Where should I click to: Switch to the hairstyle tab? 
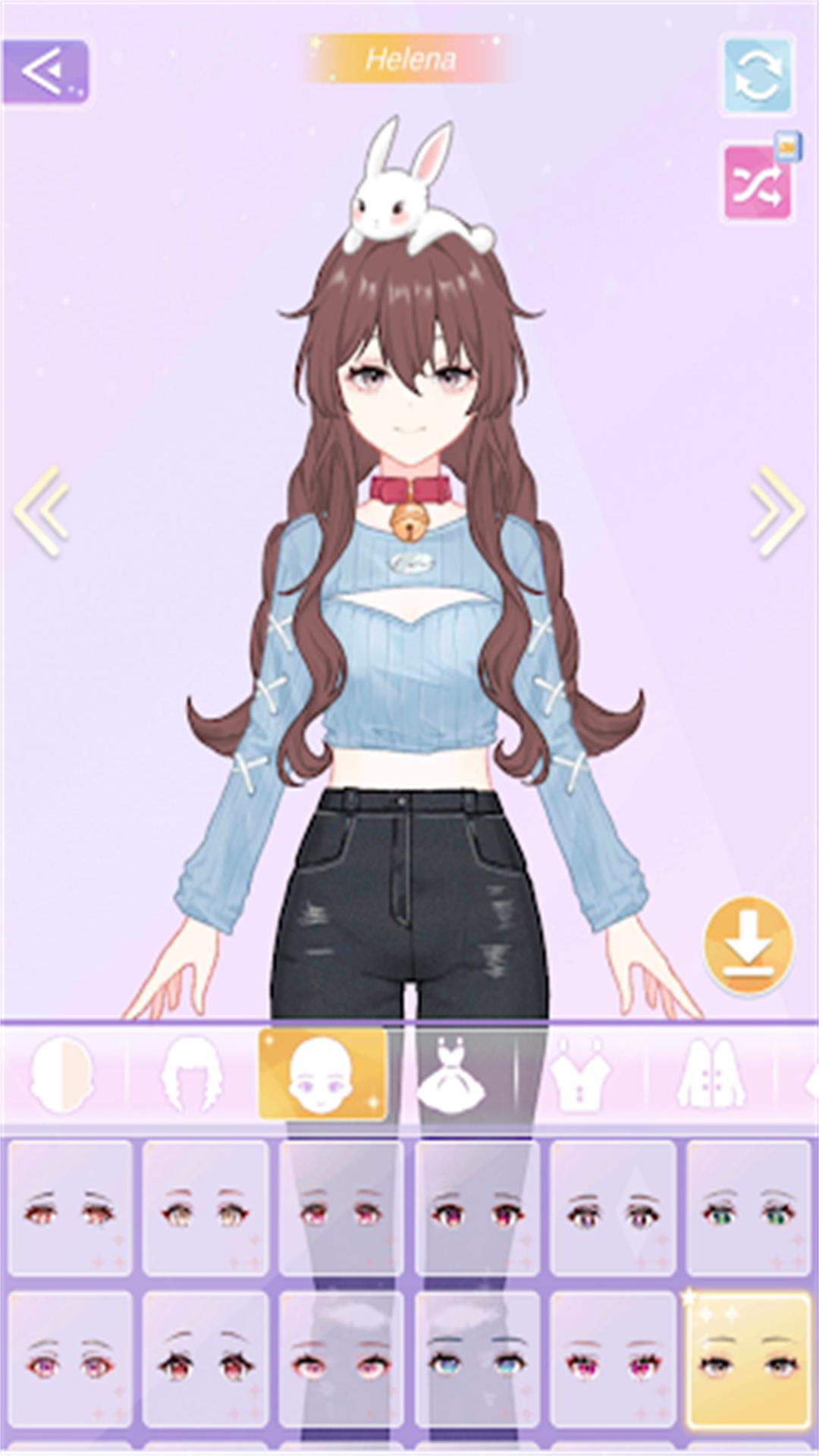(x=192, y=1075)
